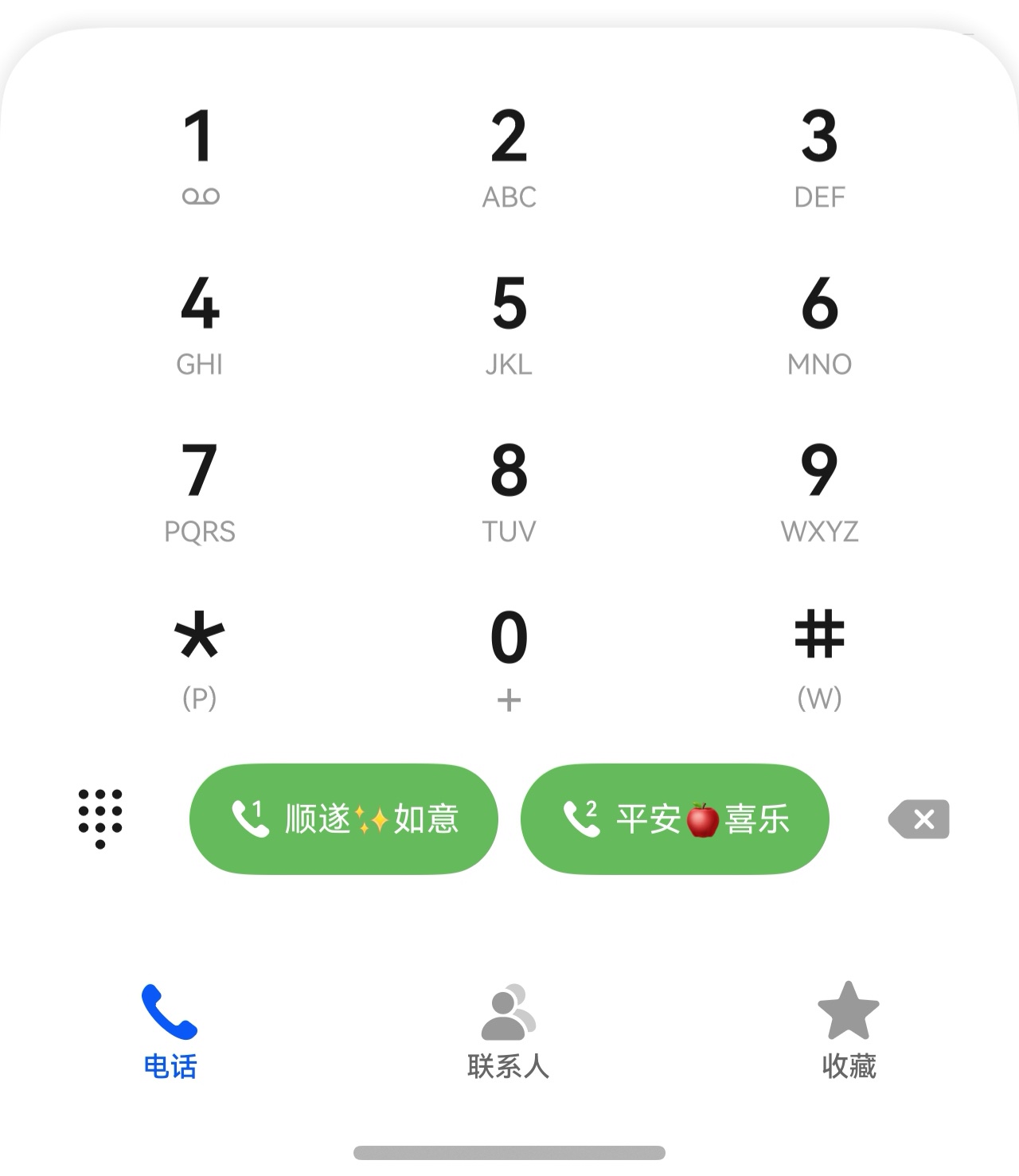
Task: Tap the 8 TUV key
Action: (509, 491)
